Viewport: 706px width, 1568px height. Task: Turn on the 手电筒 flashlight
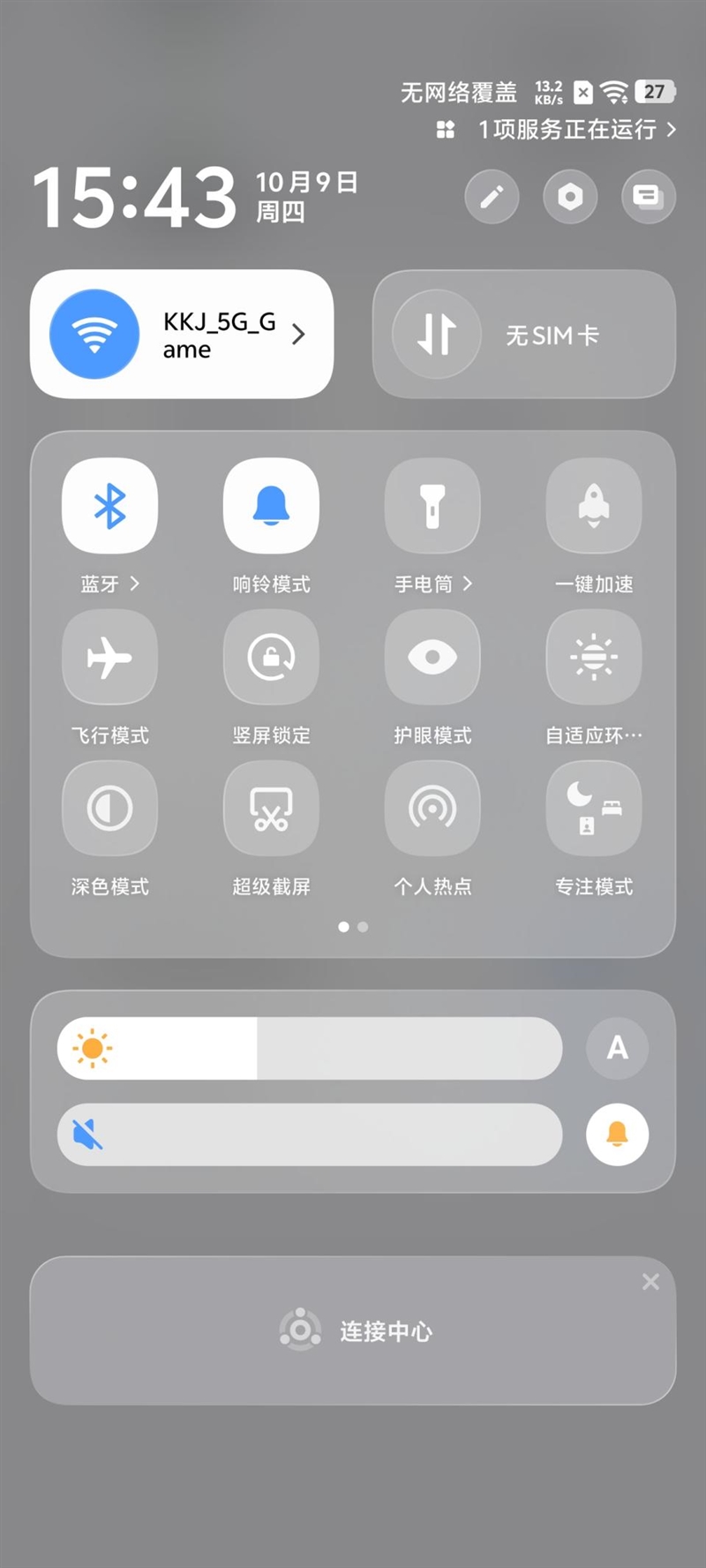coord(432,507)
